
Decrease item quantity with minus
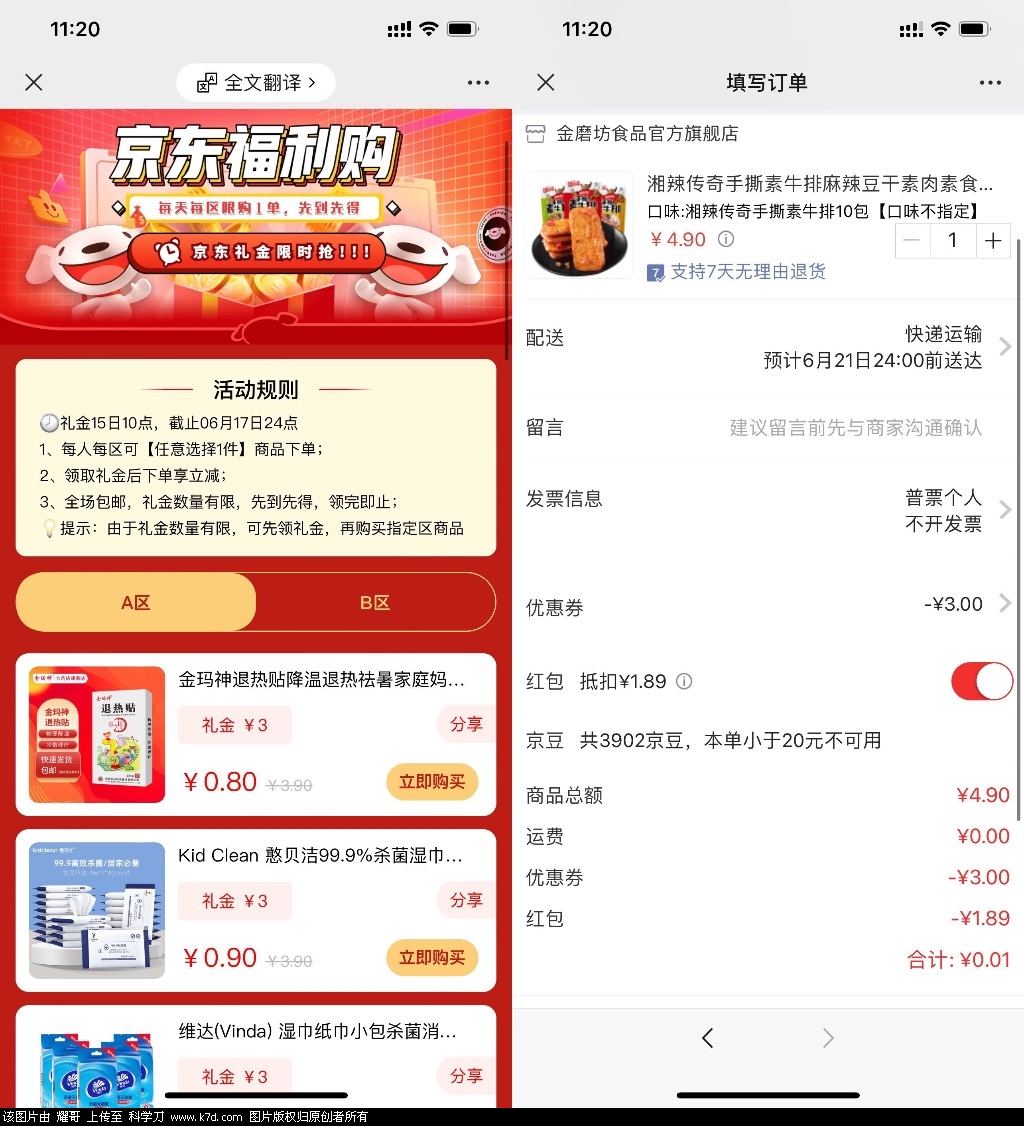pyautogui.click(x=912, y=240)
